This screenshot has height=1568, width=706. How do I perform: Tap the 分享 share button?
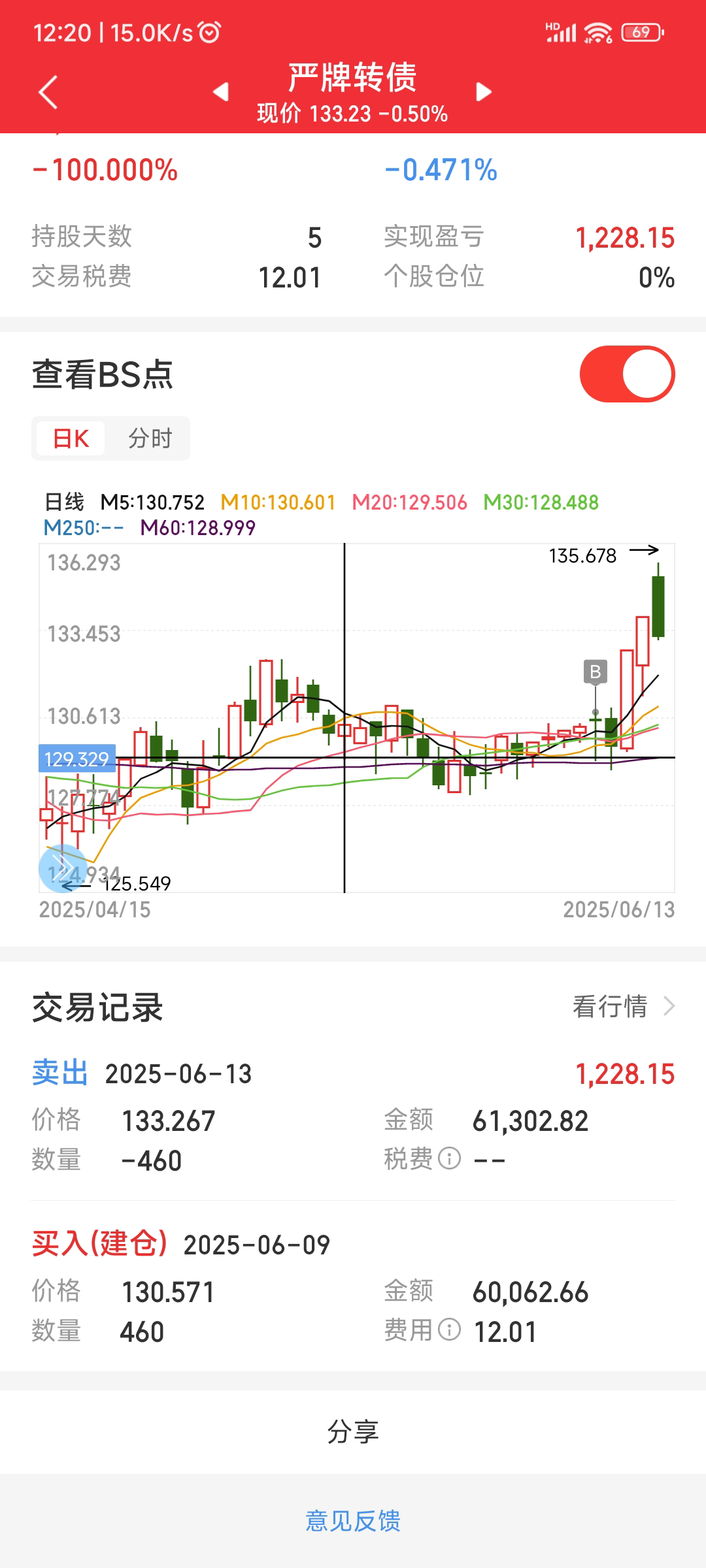coord(353,1431)
